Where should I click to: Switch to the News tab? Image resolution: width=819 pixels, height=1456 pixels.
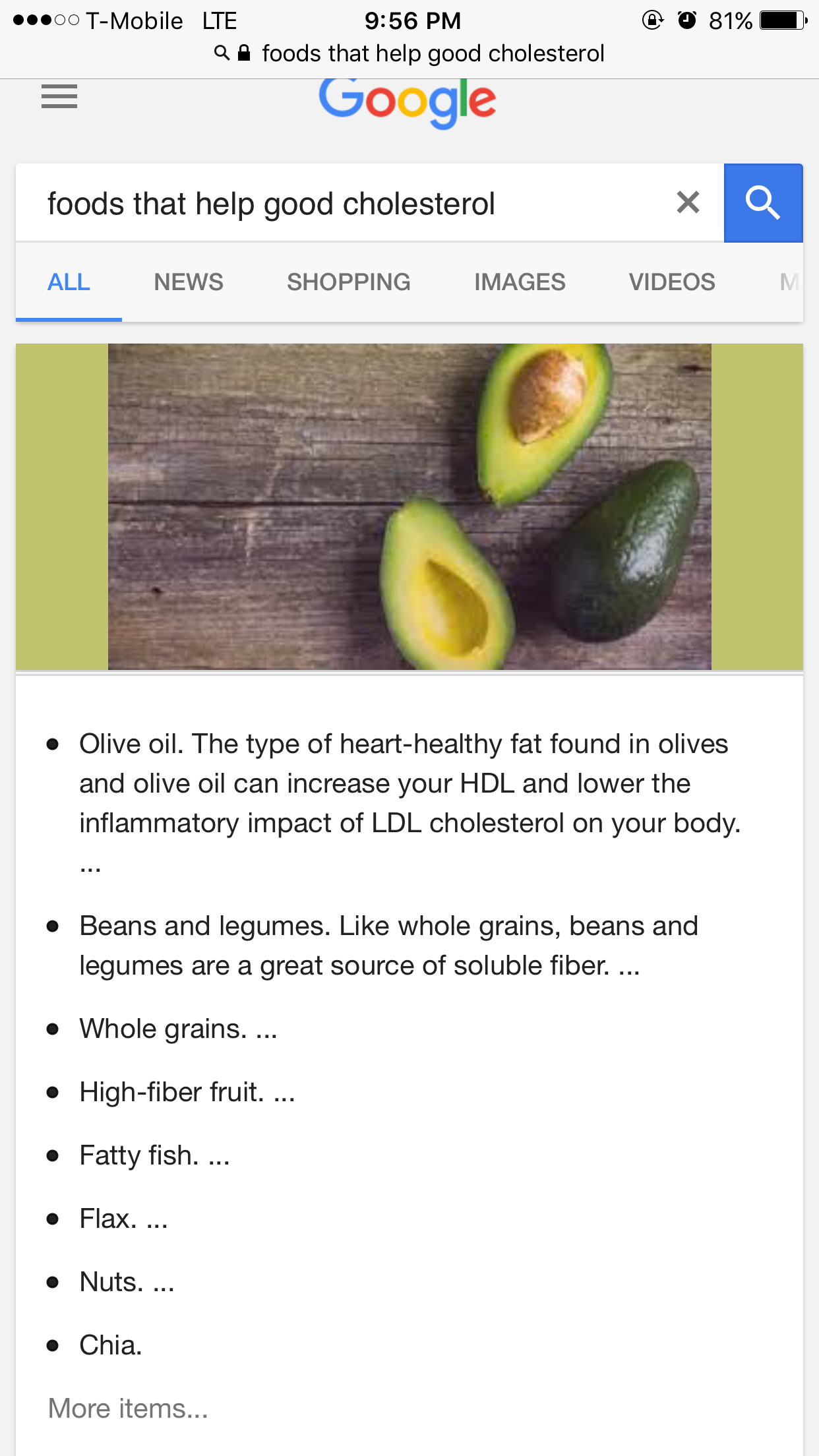click(x=189, y=282)
